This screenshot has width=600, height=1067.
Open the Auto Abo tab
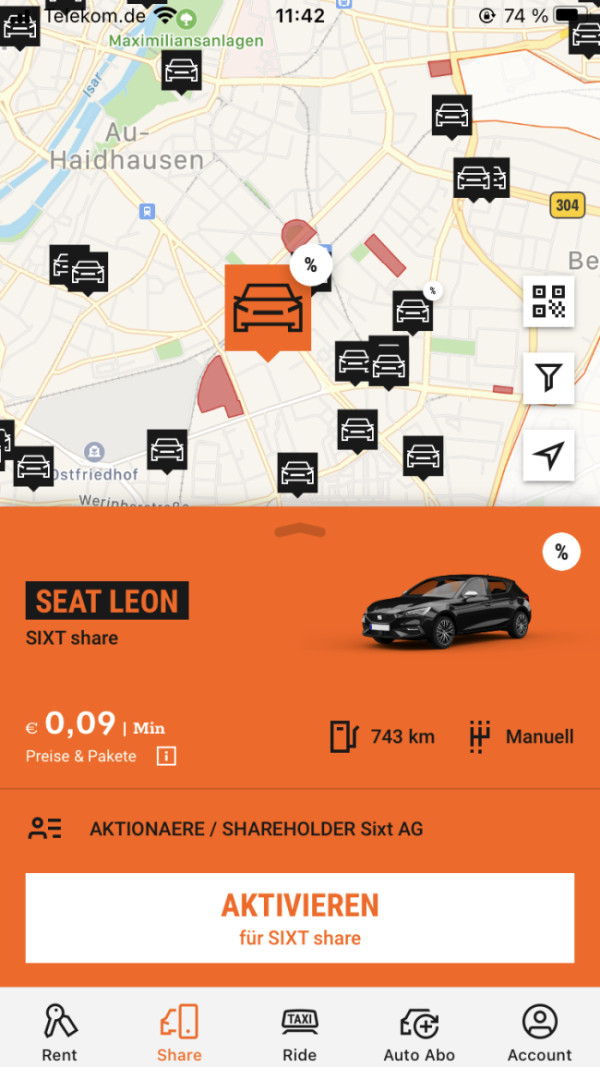pos(419,1032)
